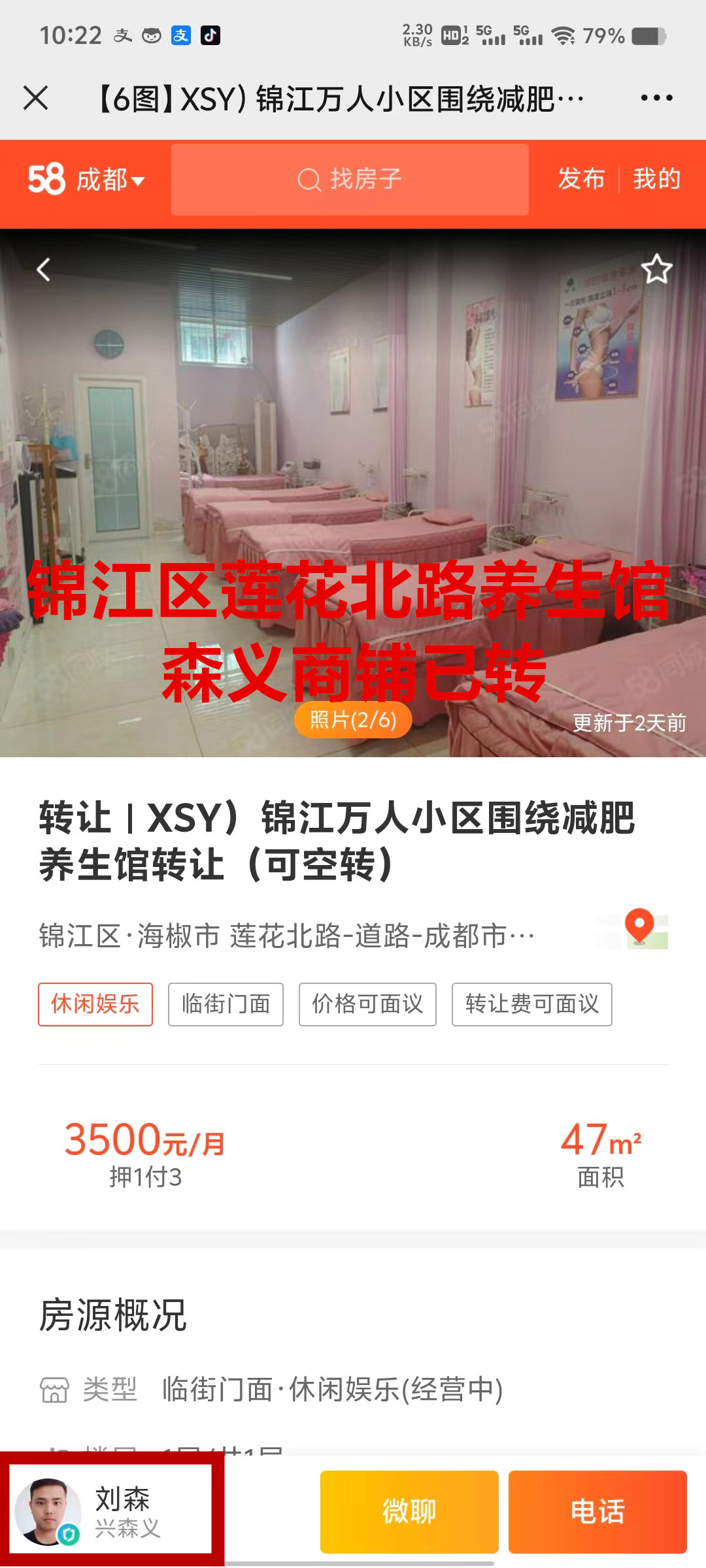Open the three-dot overflow menu
The image size is (706, 1568).
click(x=656, y=98)
